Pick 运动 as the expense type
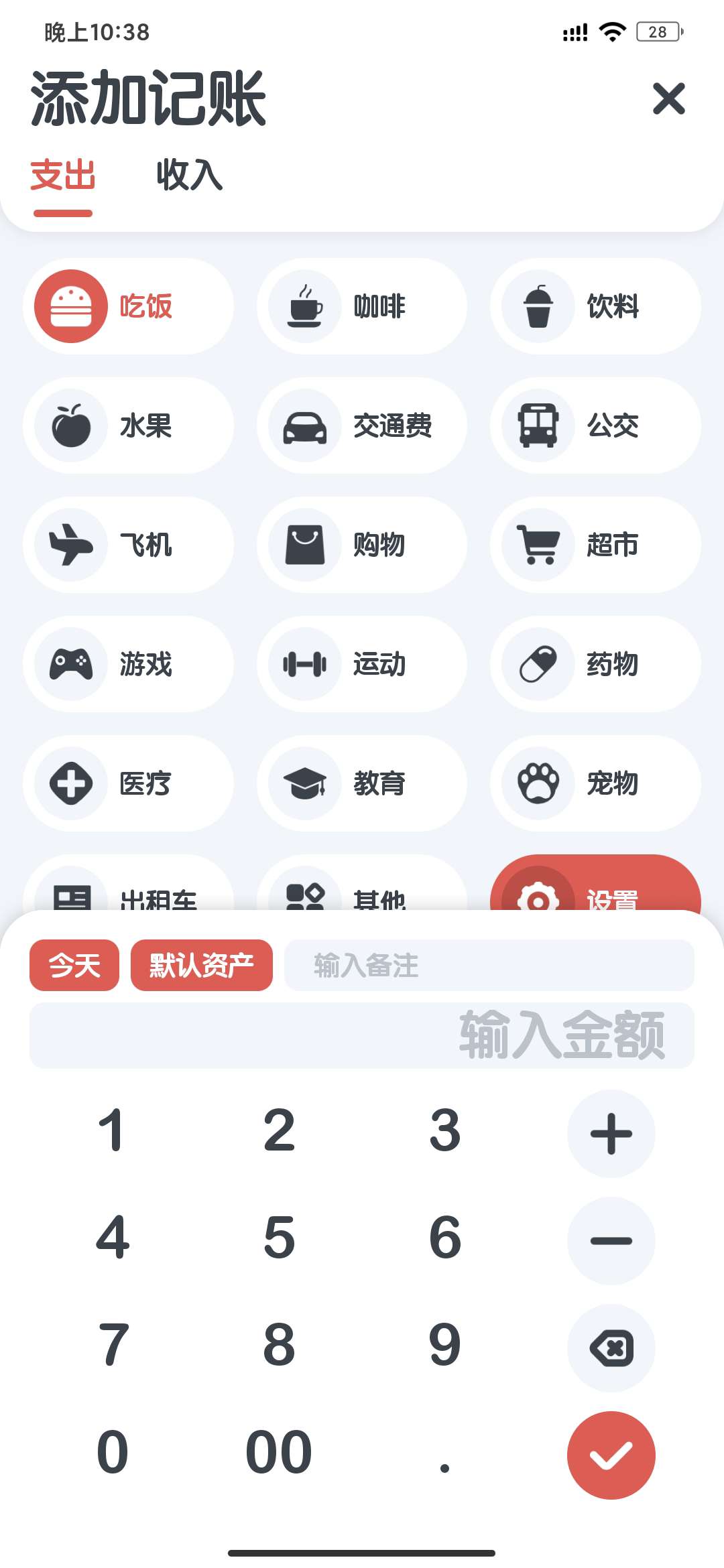 [x=362, y=664]
